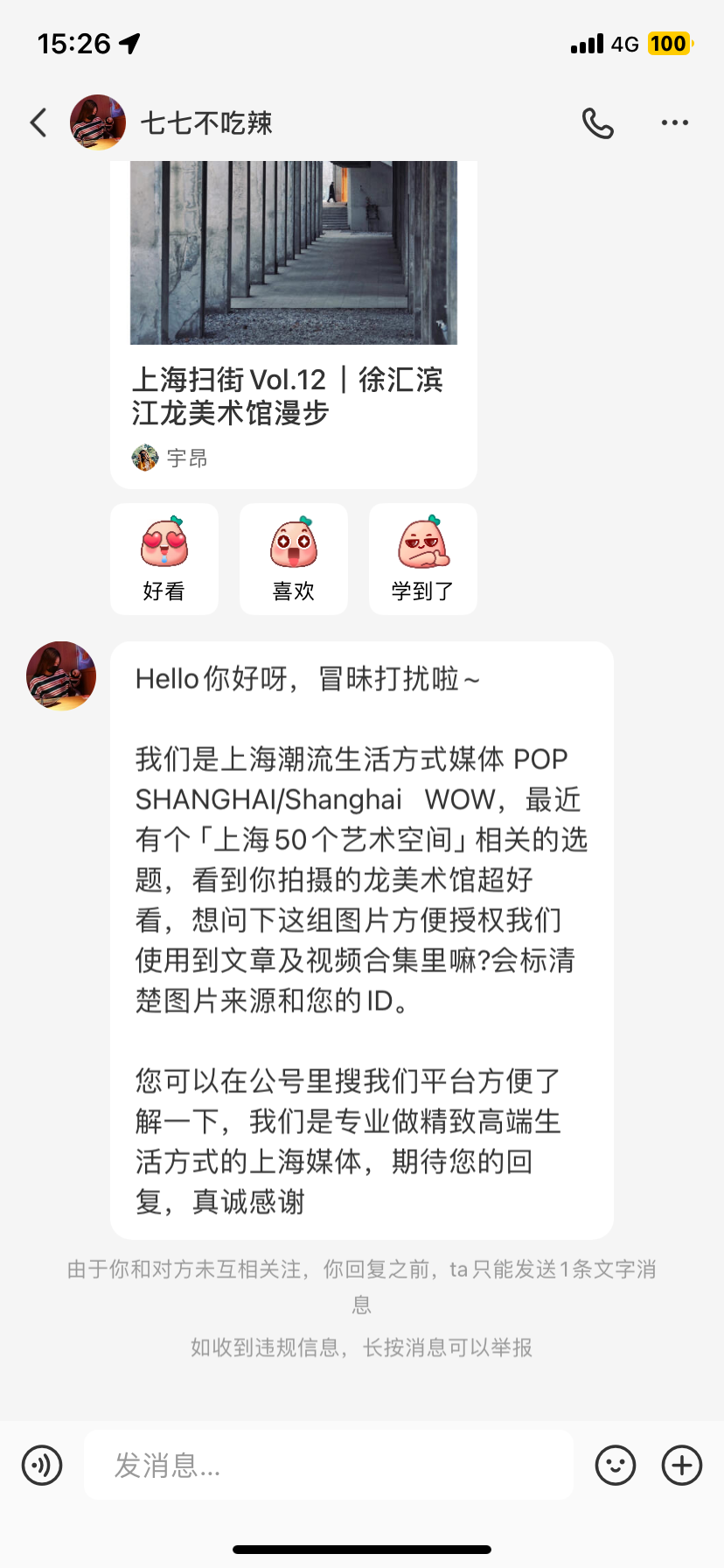Open the plus attachment menu
The image size is (724, 1568).
click(x=682, y=1465)
